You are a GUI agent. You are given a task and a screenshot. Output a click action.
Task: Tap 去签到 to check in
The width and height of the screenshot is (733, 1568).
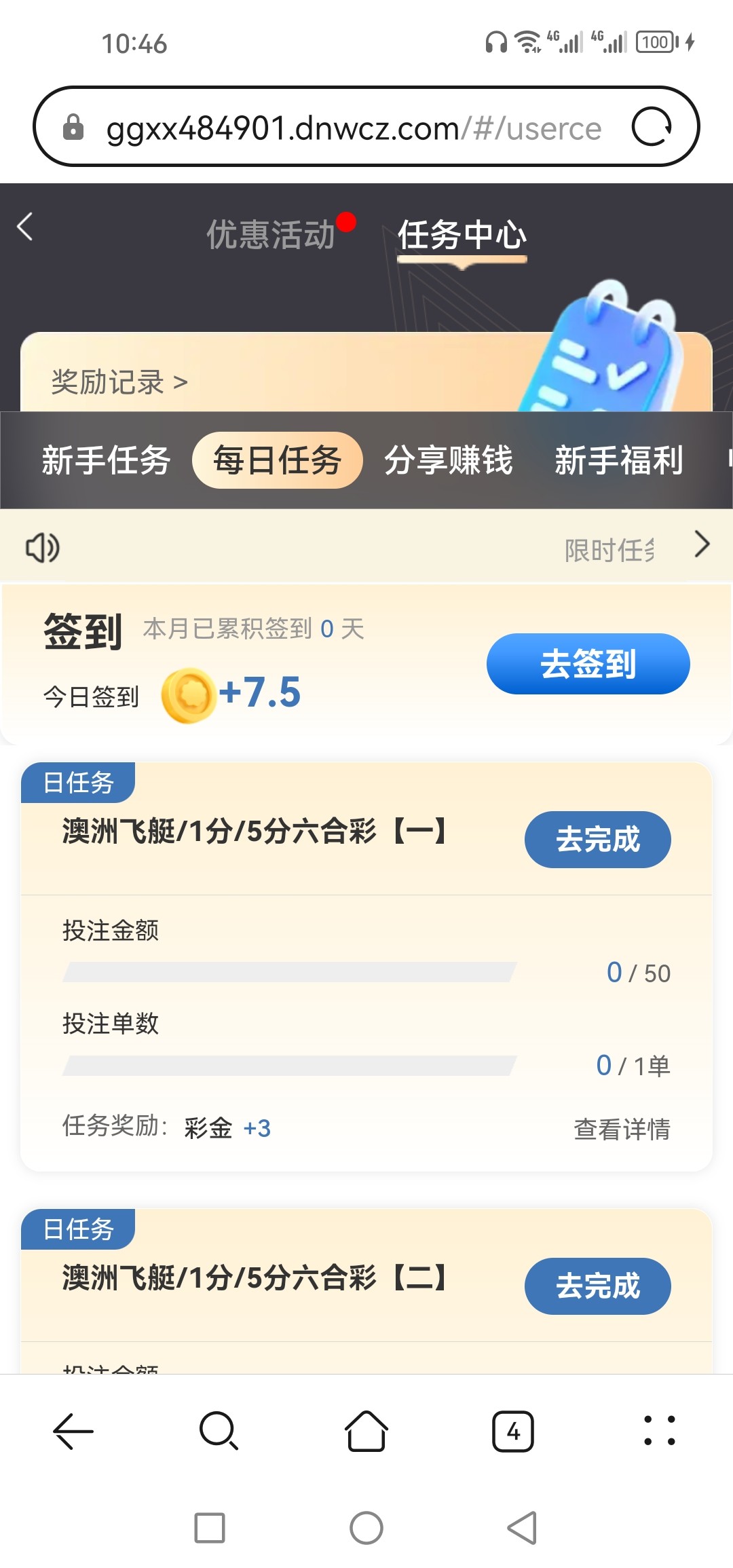point(588,664)
